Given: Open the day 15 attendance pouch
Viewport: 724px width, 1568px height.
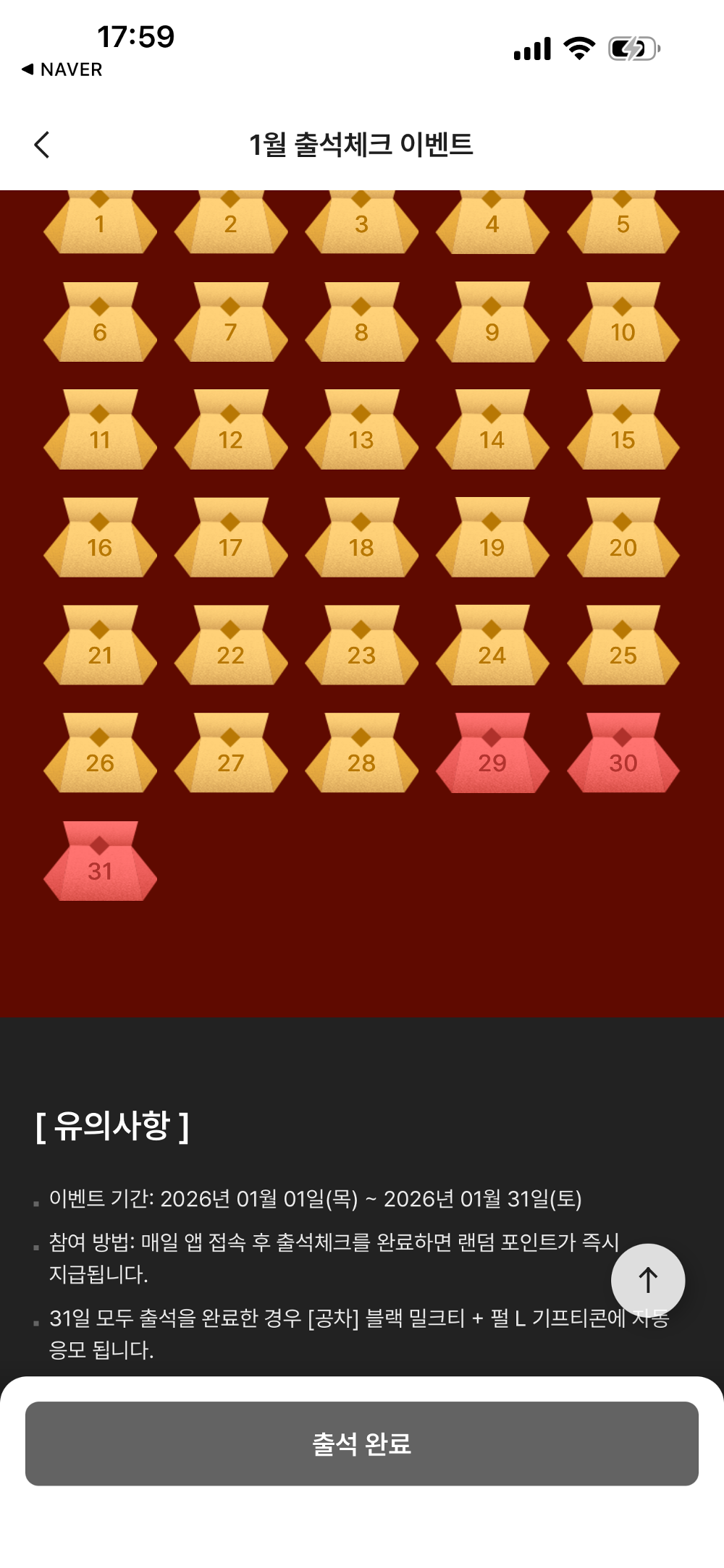Looking at the screenshot, I should (623, 438).
